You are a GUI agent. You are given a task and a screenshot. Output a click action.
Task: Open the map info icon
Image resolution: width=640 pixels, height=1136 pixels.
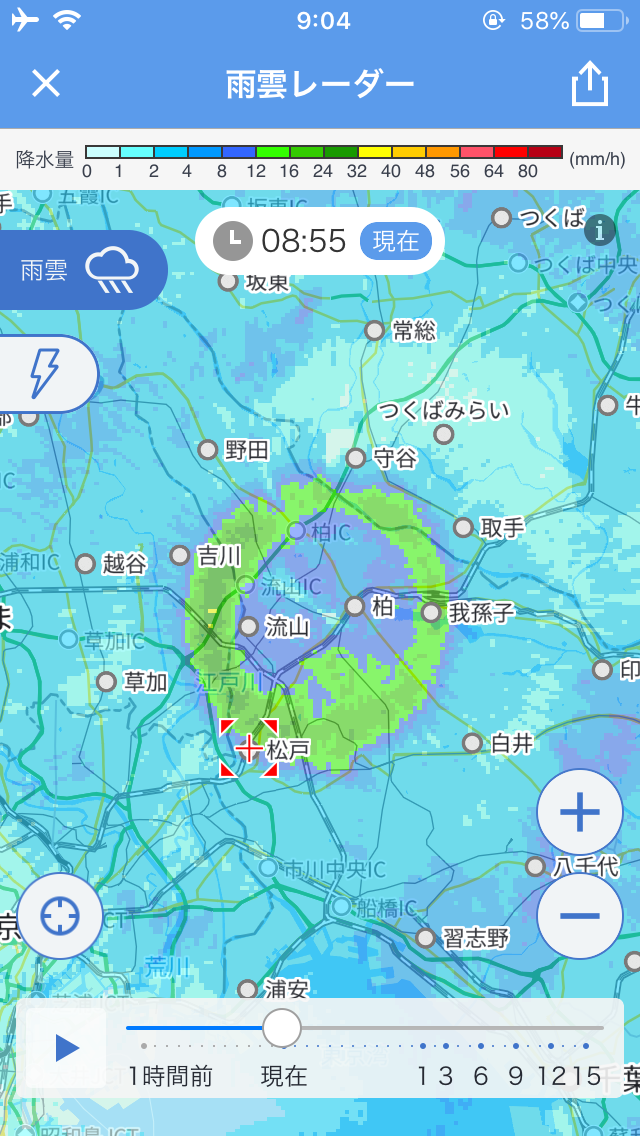599,230
